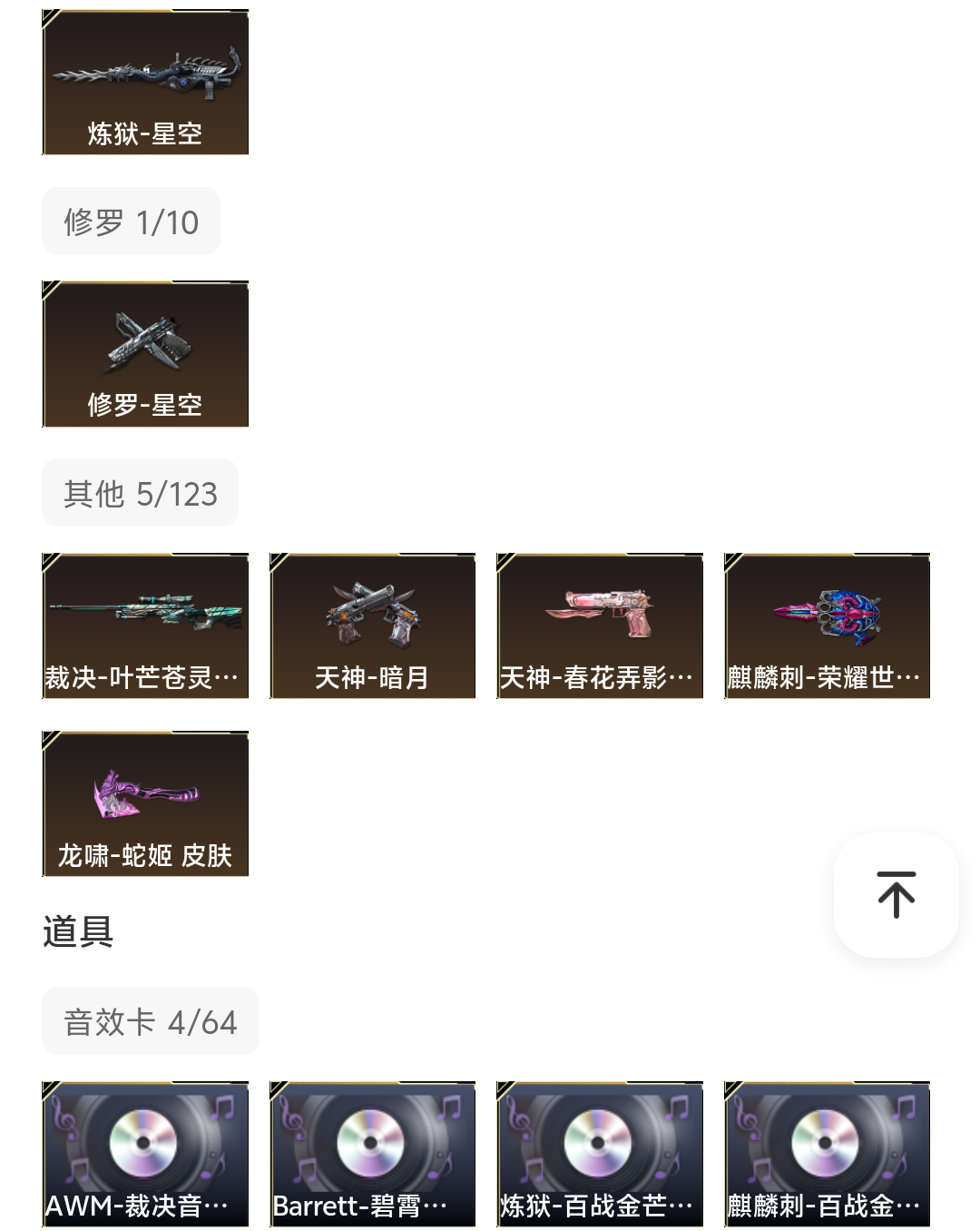Expand the 其他 5/123 category
980x1231 pixels.
point(140,493)
